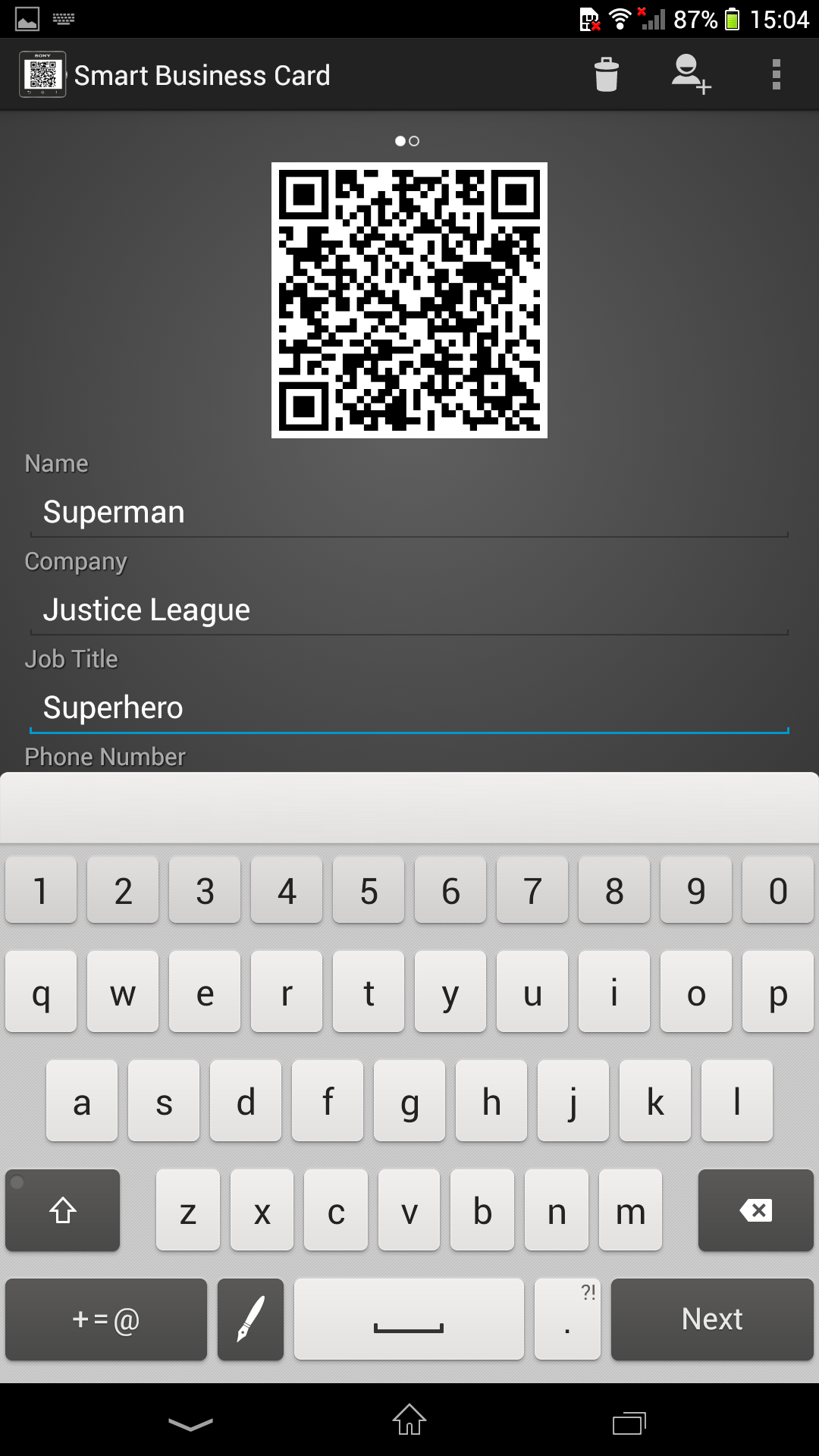Go to home screen via navigation bar
This screenshot has height=1456, width=819.
[409, 1420]
